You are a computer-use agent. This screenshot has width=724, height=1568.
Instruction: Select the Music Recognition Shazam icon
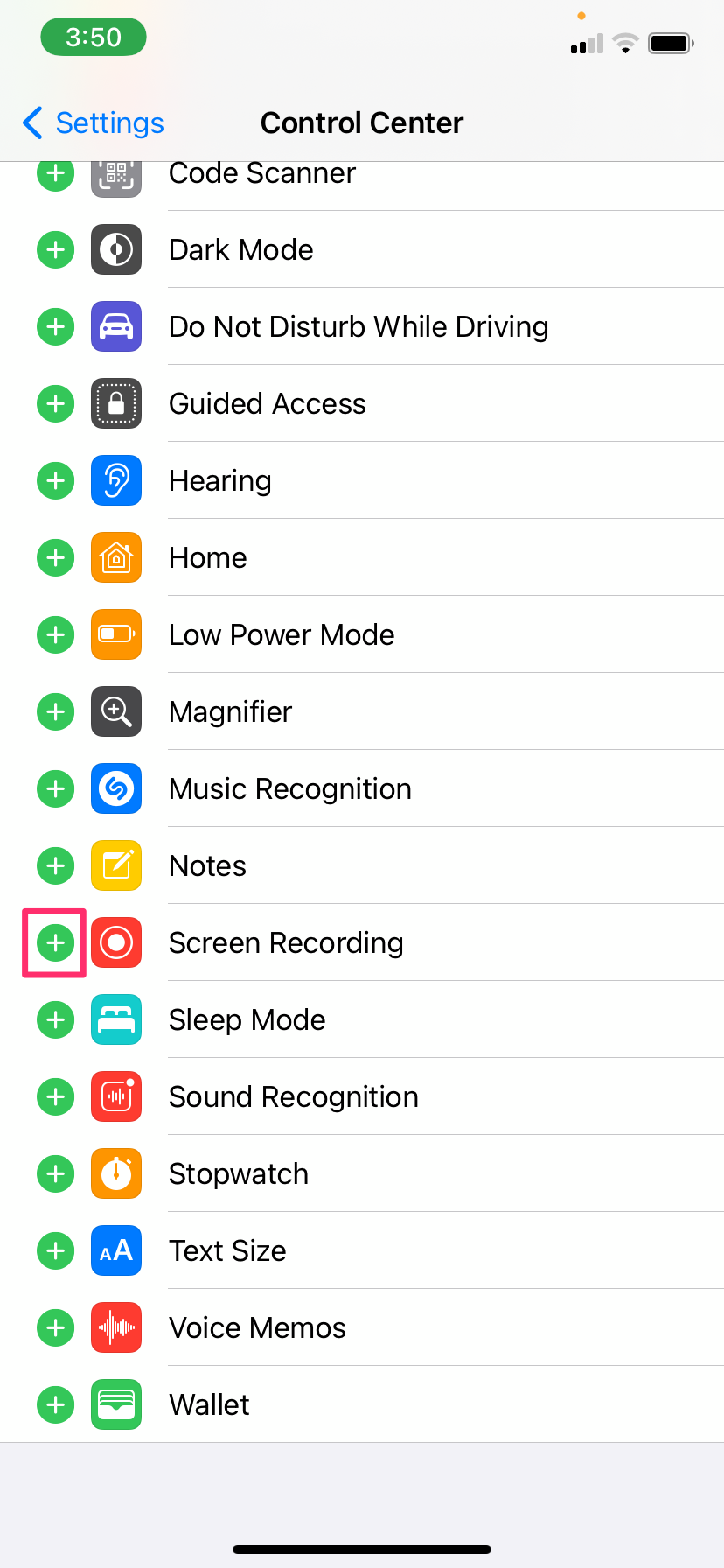115,788
